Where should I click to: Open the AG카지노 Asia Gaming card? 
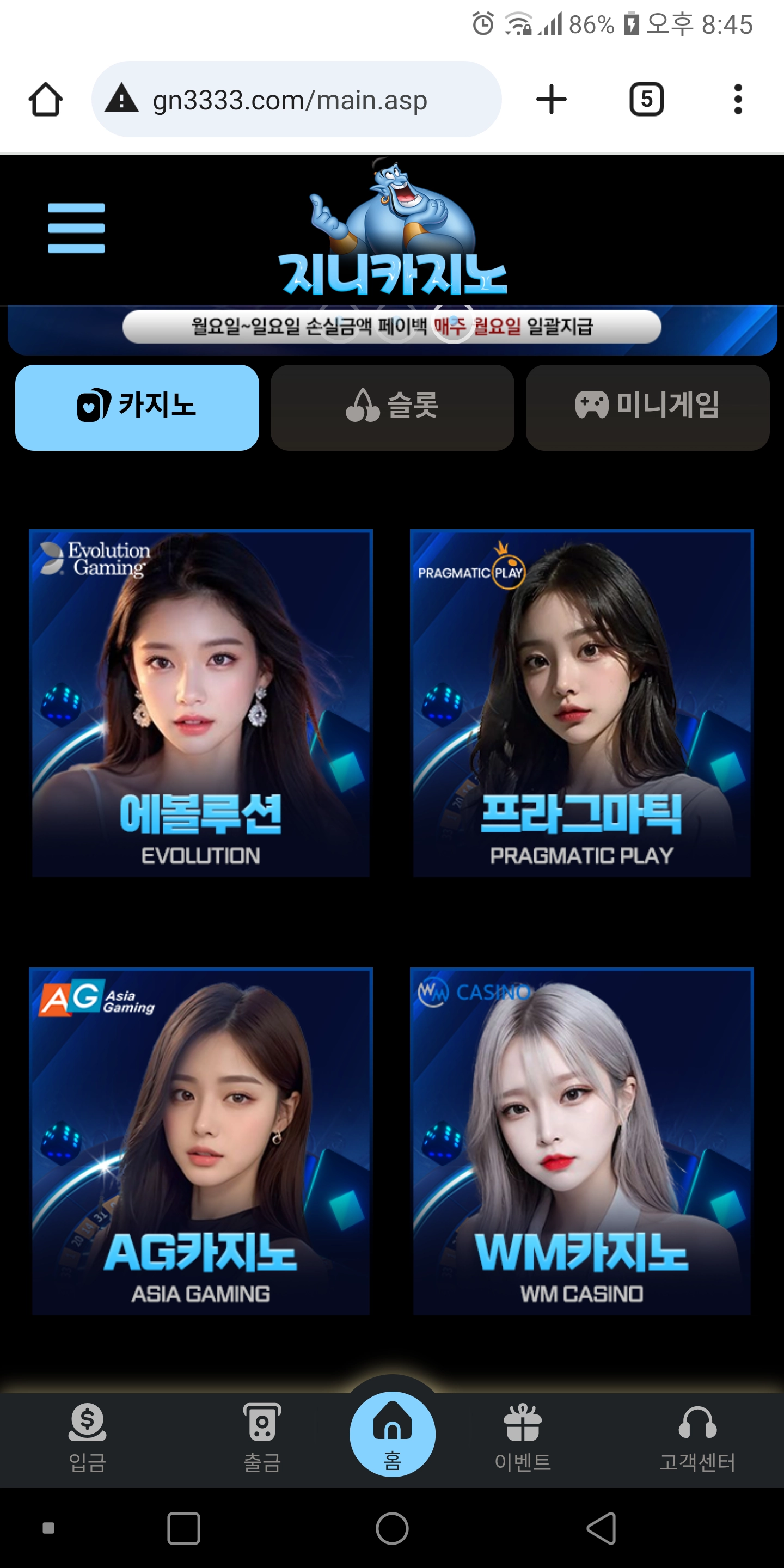click(200, 1141)
